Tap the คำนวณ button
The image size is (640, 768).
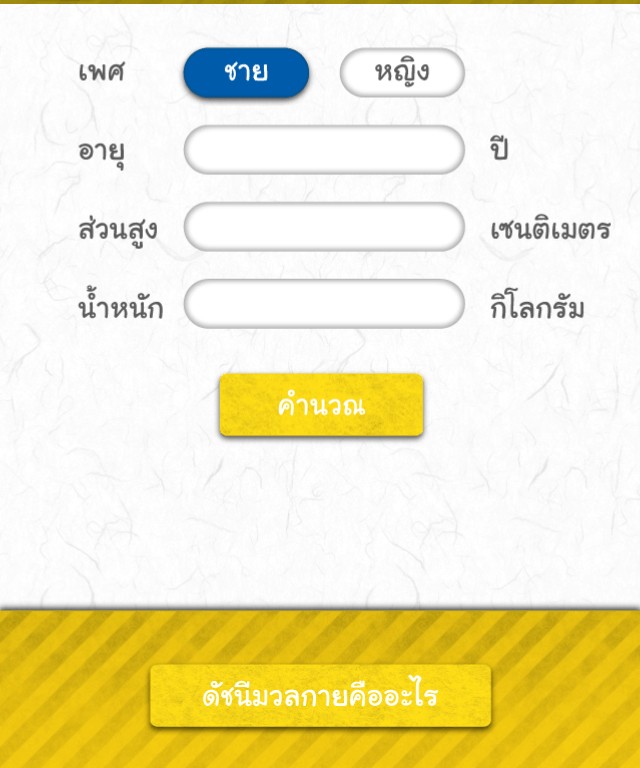pyautogui.click(x=321, y=405)
